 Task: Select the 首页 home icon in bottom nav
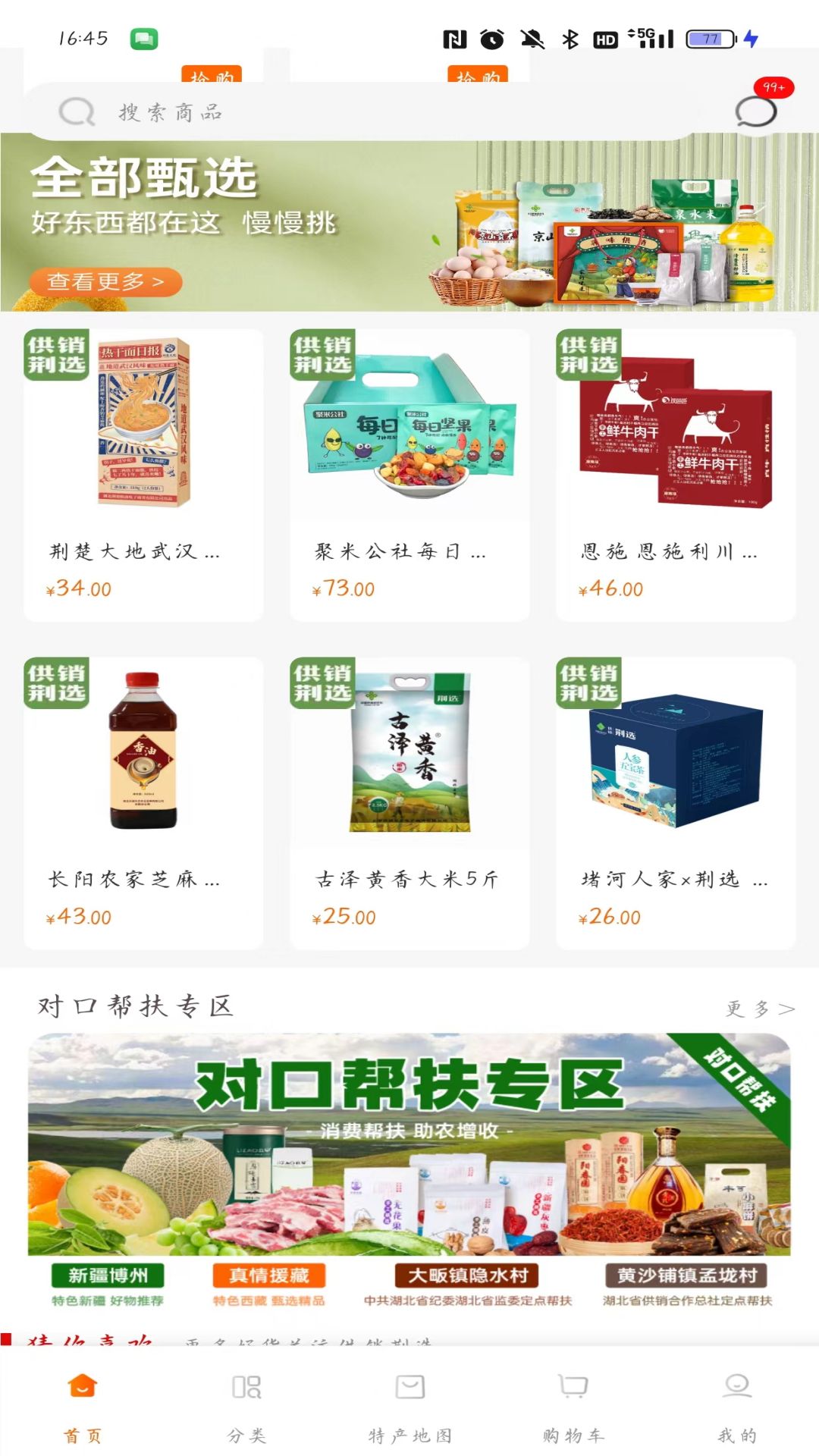(x=82, y=1385)
